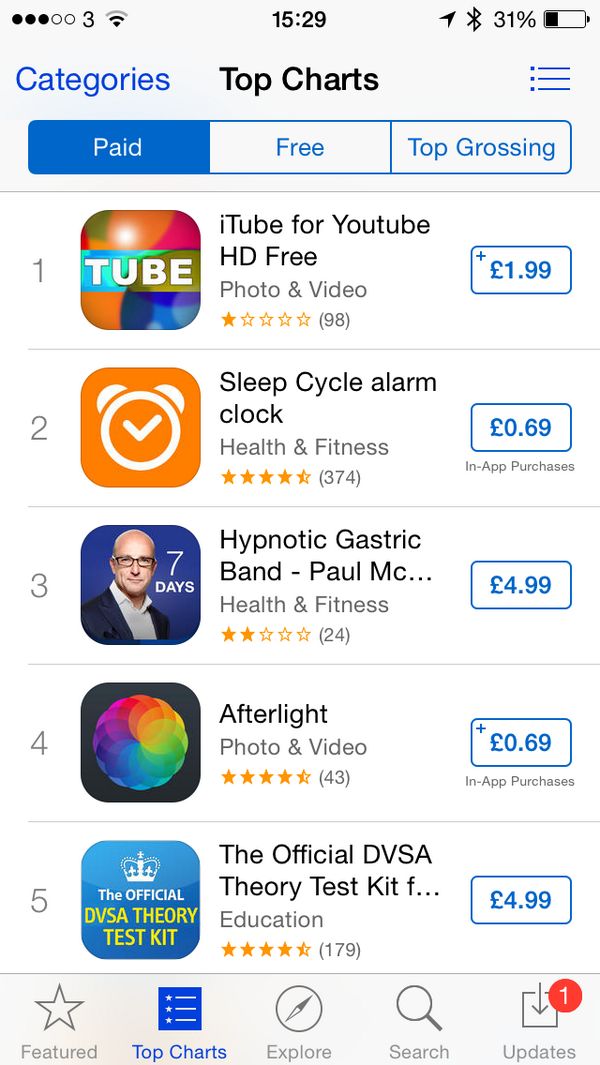Get Afterlight for £0.69
The height and width of the screenshot is (1065, 600).
click(520, 743)
